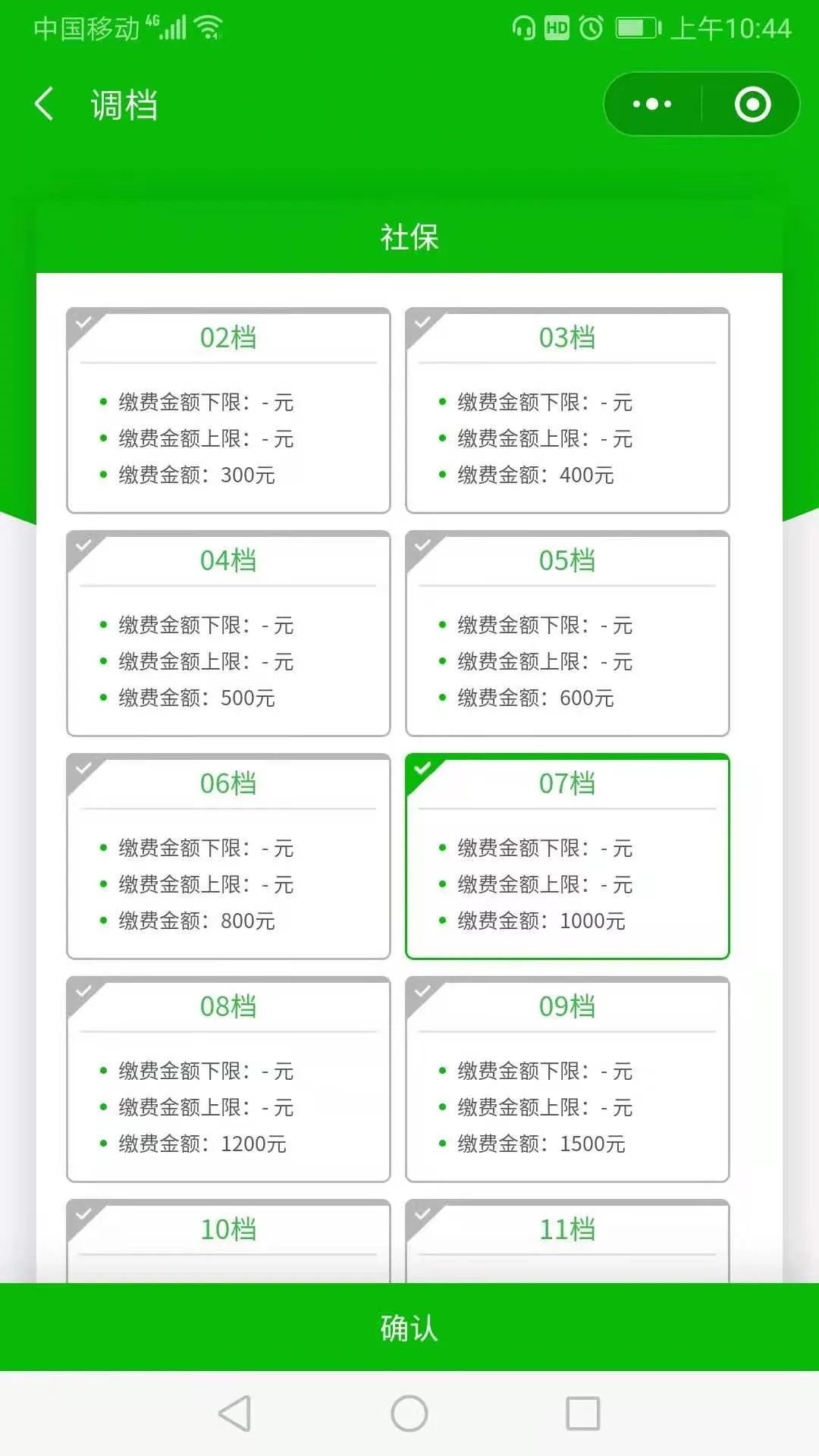Pick the 08档 tier with 1200元
Screen dimensions: 819x1456
[228, 1079]
